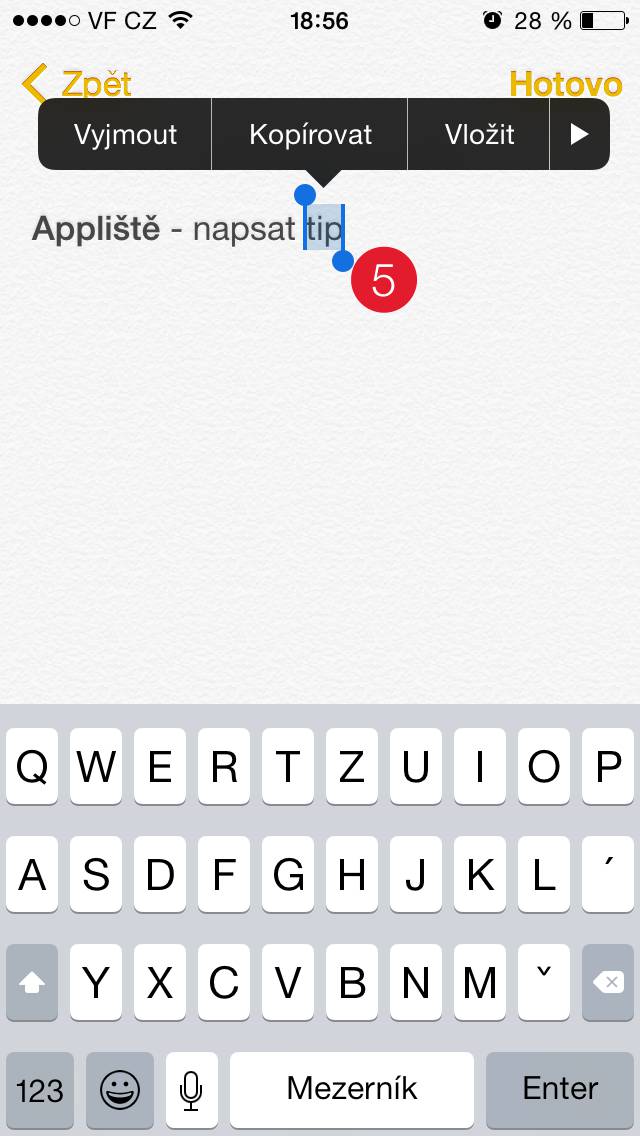Start voice dictation with the microphone key

click(191, 1090)
